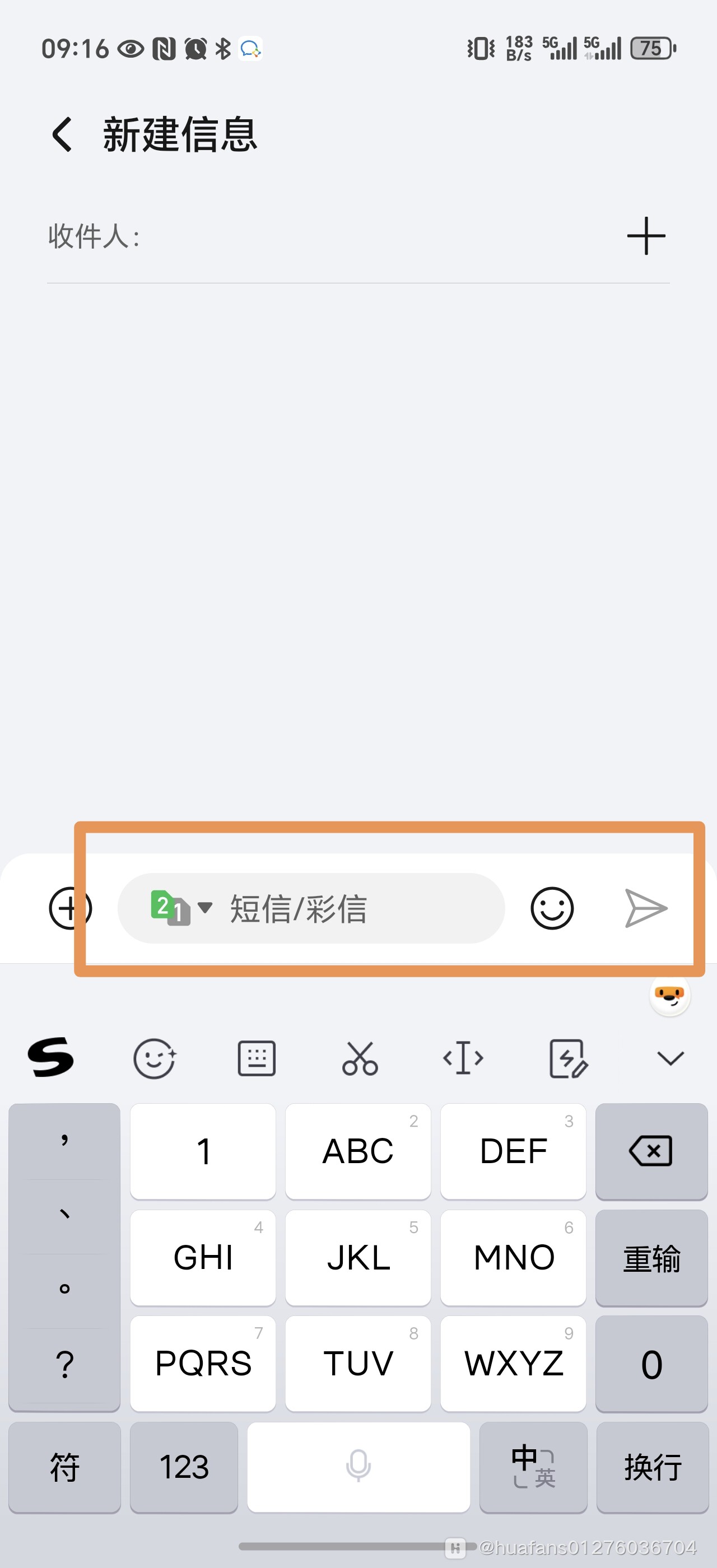The image size is (717, 1568).
Task: Open the sticker face panel on keyboard toolbar
Action: 154,1057
